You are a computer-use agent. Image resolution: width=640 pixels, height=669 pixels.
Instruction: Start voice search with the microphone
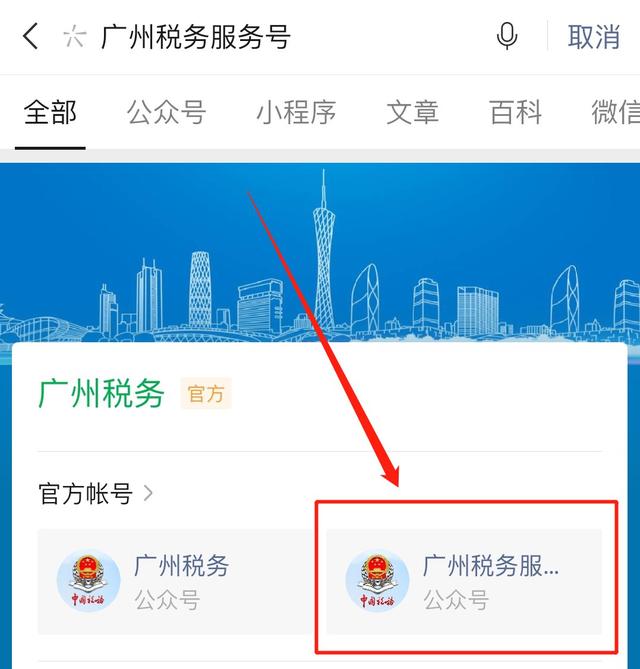click(x=507, y=37)
